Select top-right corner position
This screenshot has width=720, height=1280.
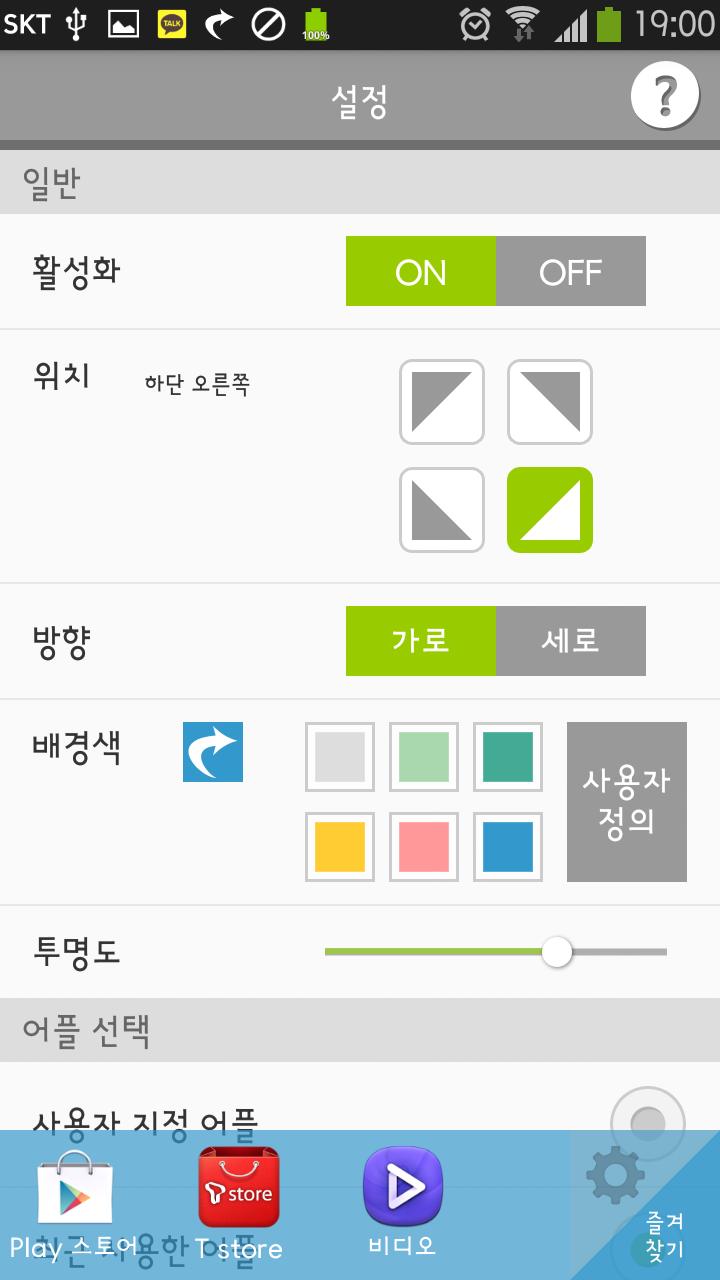tap(550, 402)
